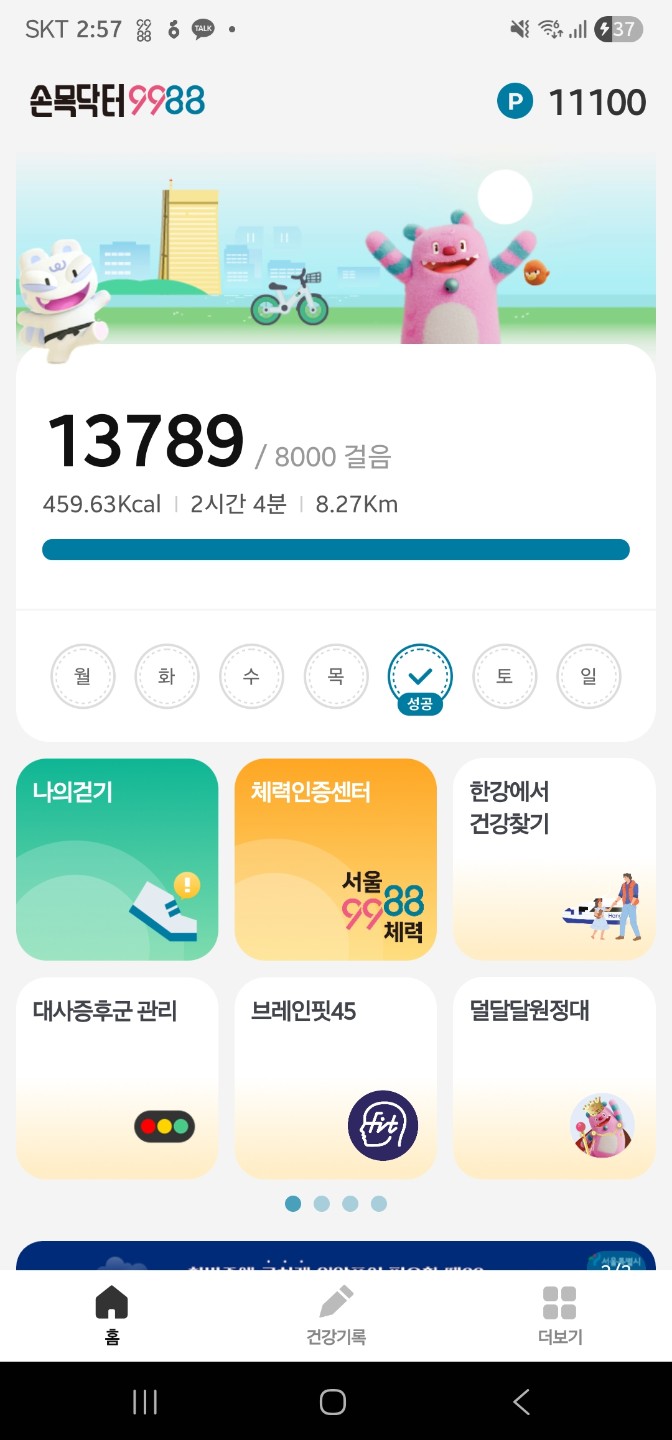Open the 대사증후군 관리 card
This screenshot has height=1440, width=672.
click(117, 1077)
